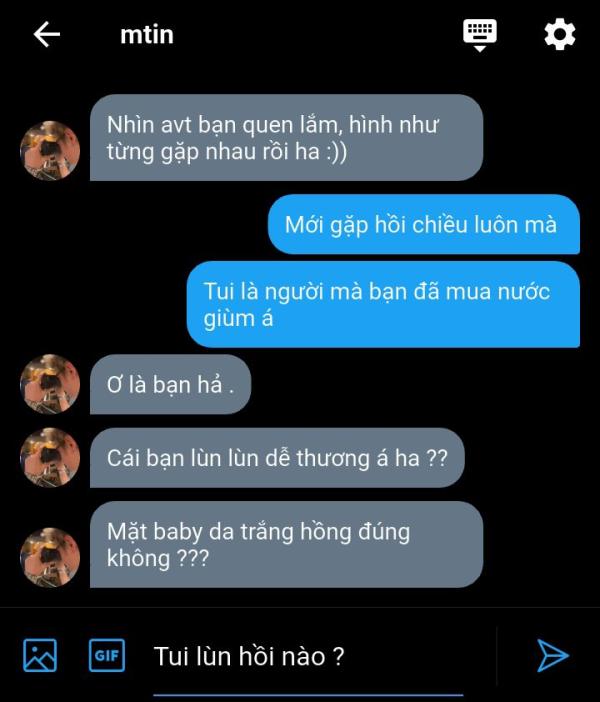
Task: Open the GIF picker
Action: pyautogui.click(x=107, y=656)
